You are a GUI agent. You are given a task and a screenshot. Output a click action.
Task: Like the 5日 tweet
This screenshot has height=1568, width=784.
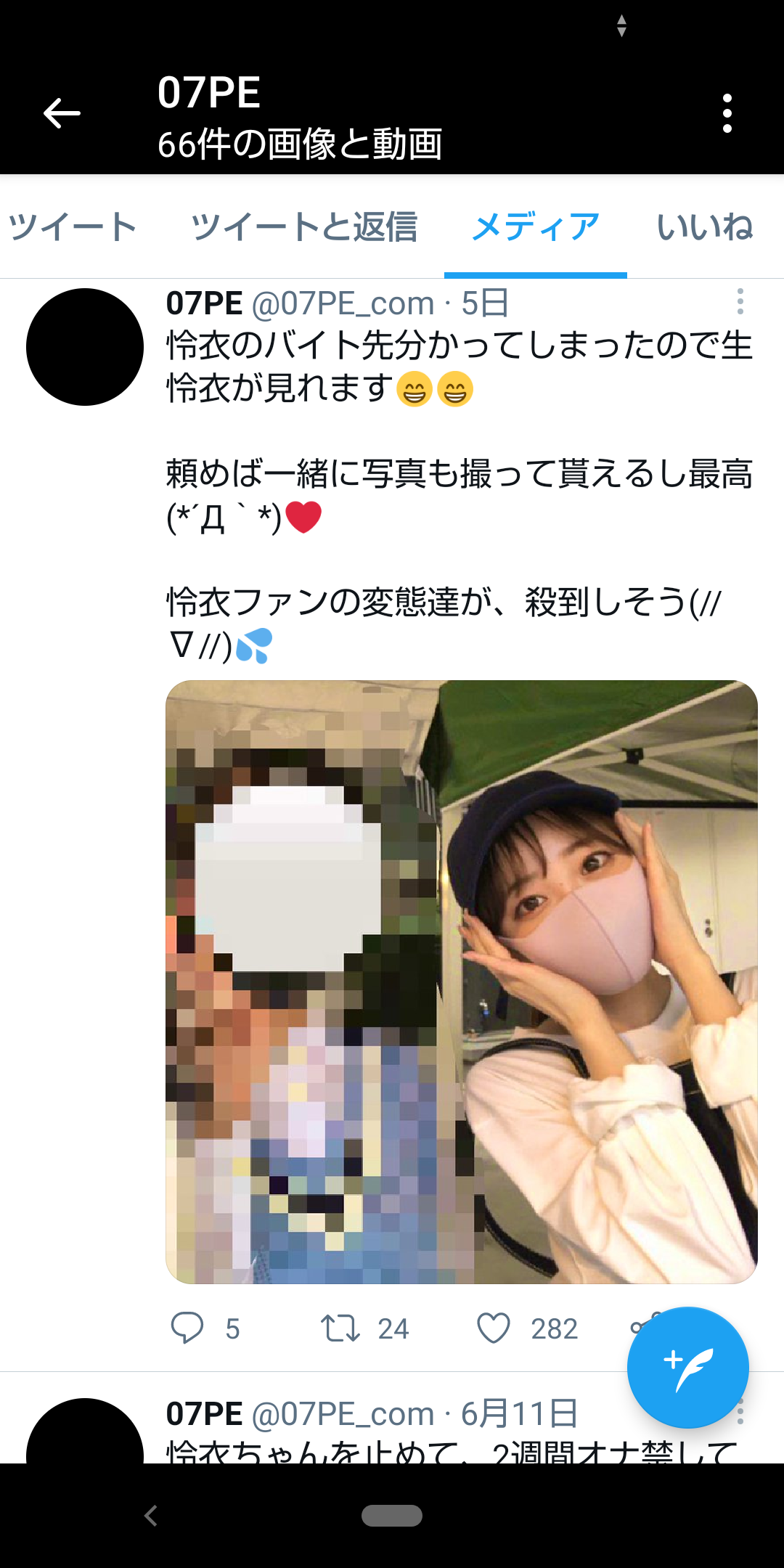[494, 1328]
